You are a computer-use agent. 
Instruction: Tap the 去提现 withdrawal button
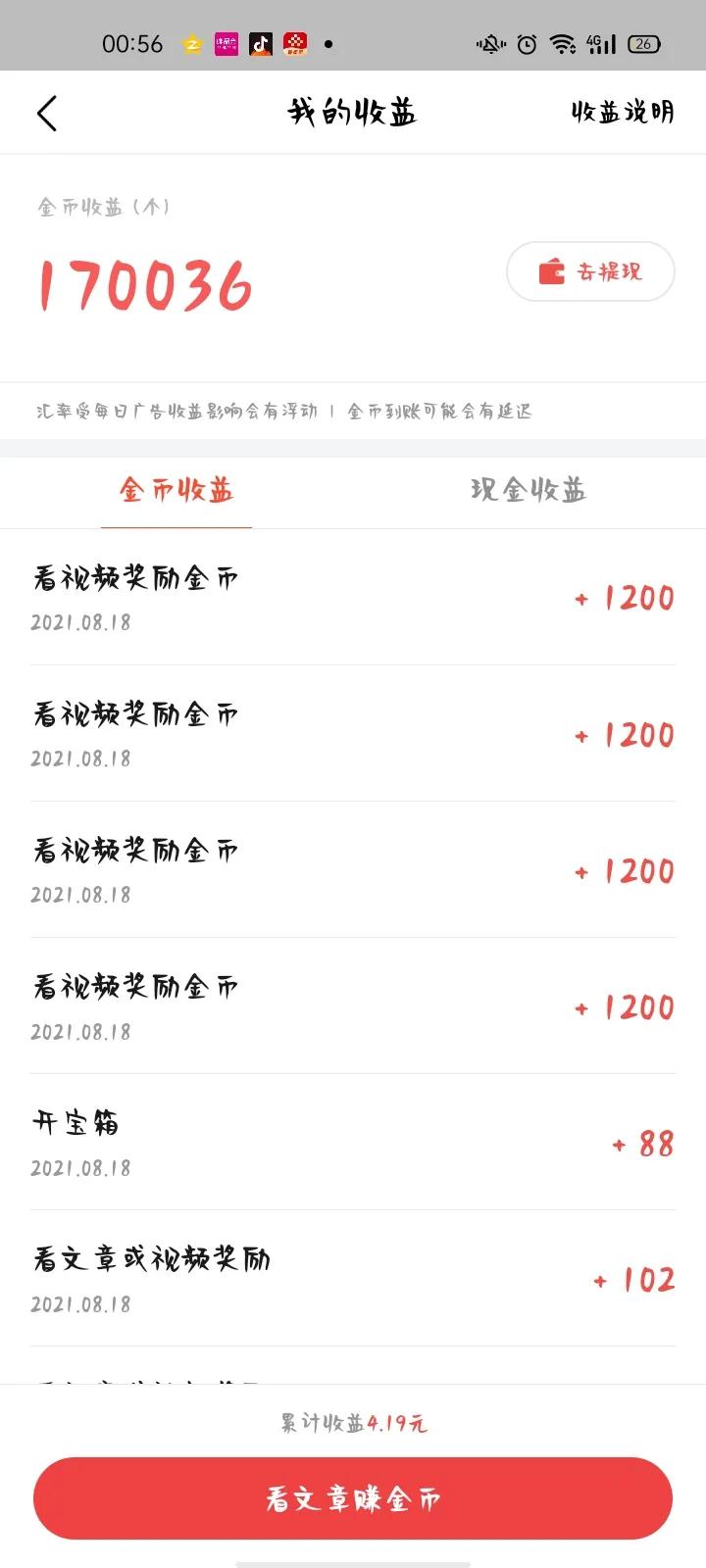(x=589, y=270)
